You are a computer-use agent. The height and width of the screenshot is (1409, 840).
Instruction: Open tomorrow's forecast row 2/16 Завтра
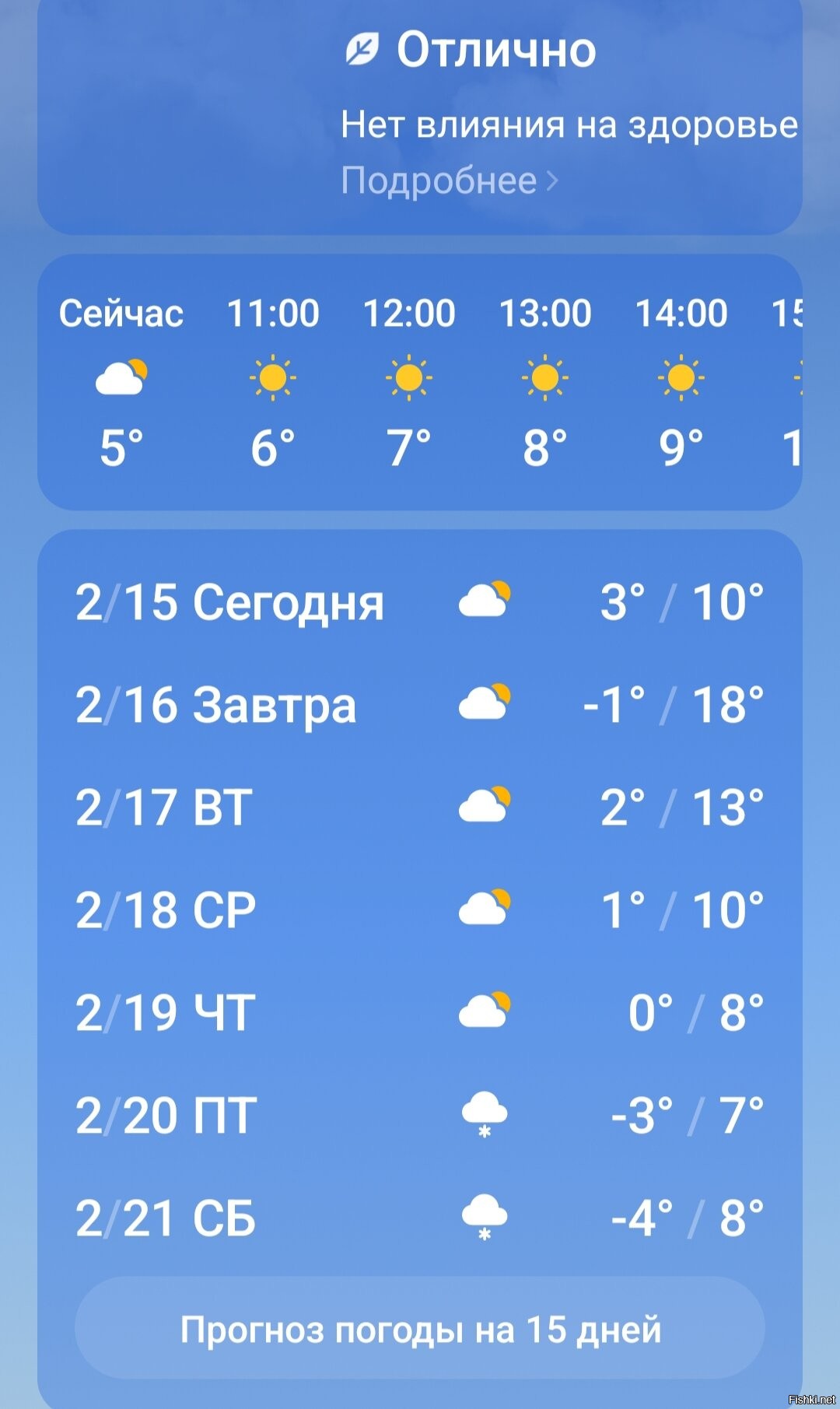point(419,704)
